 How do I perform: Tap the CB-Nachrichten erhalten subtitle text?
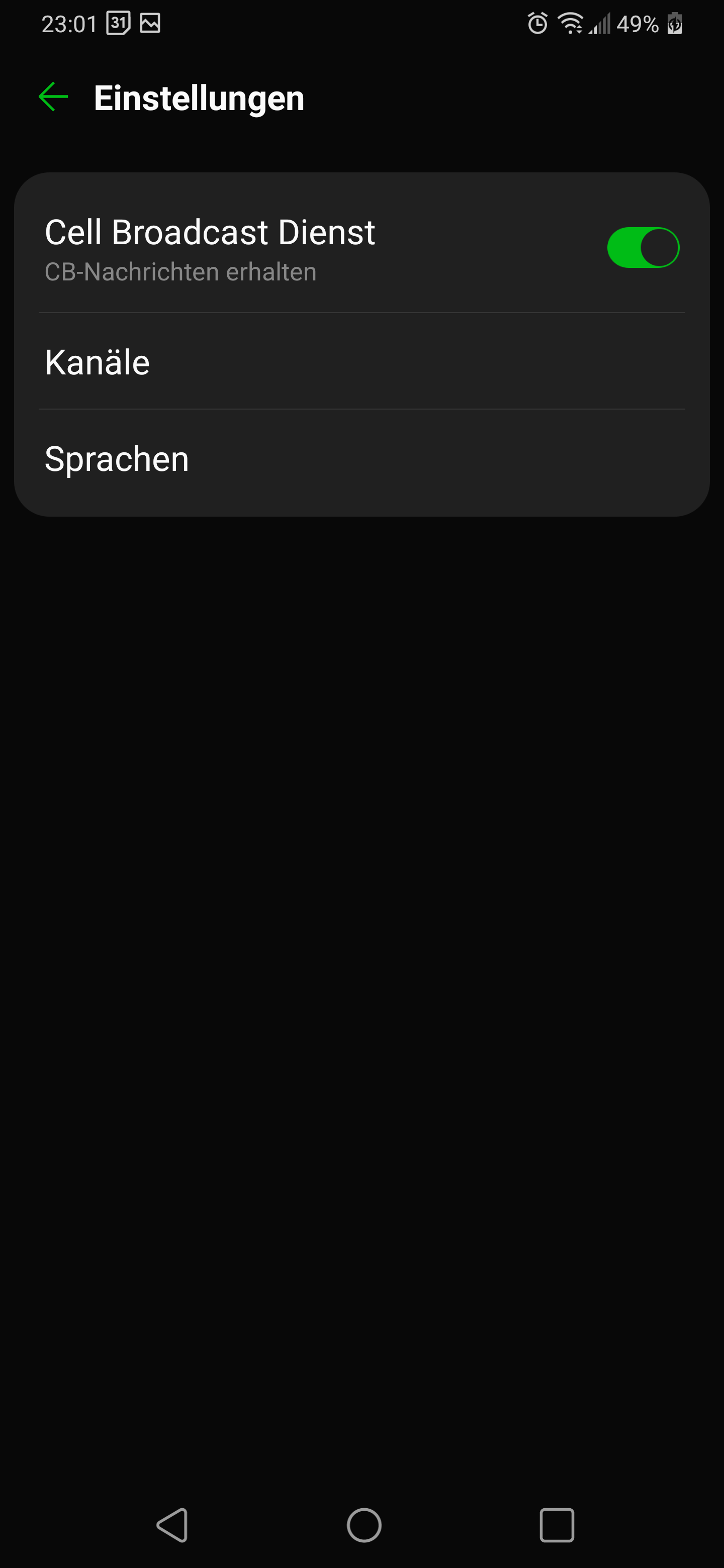tap(180, 272)
